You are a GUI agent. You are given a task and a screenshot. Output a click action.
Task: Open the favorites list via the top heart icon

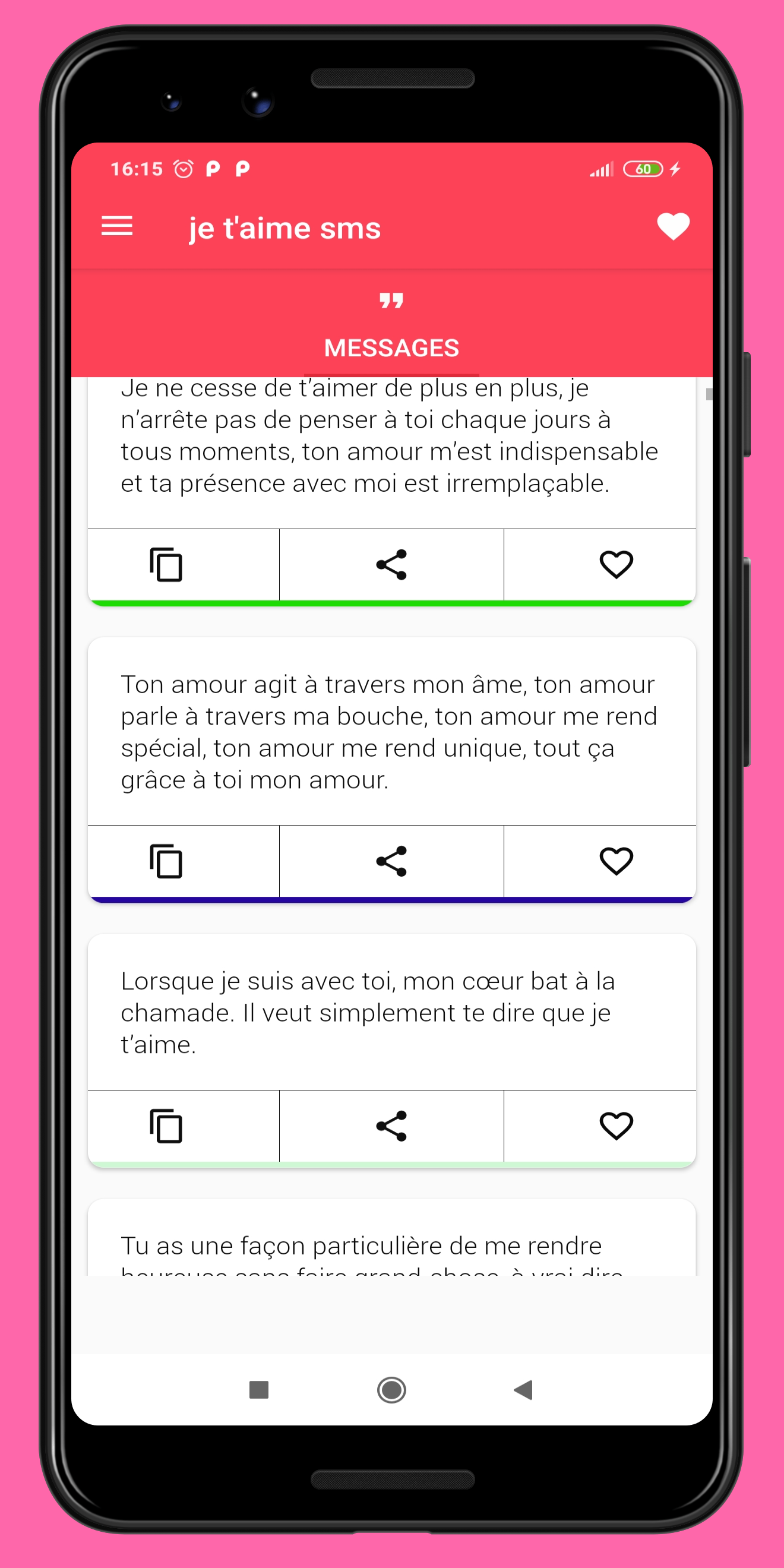tap(672, 227)
